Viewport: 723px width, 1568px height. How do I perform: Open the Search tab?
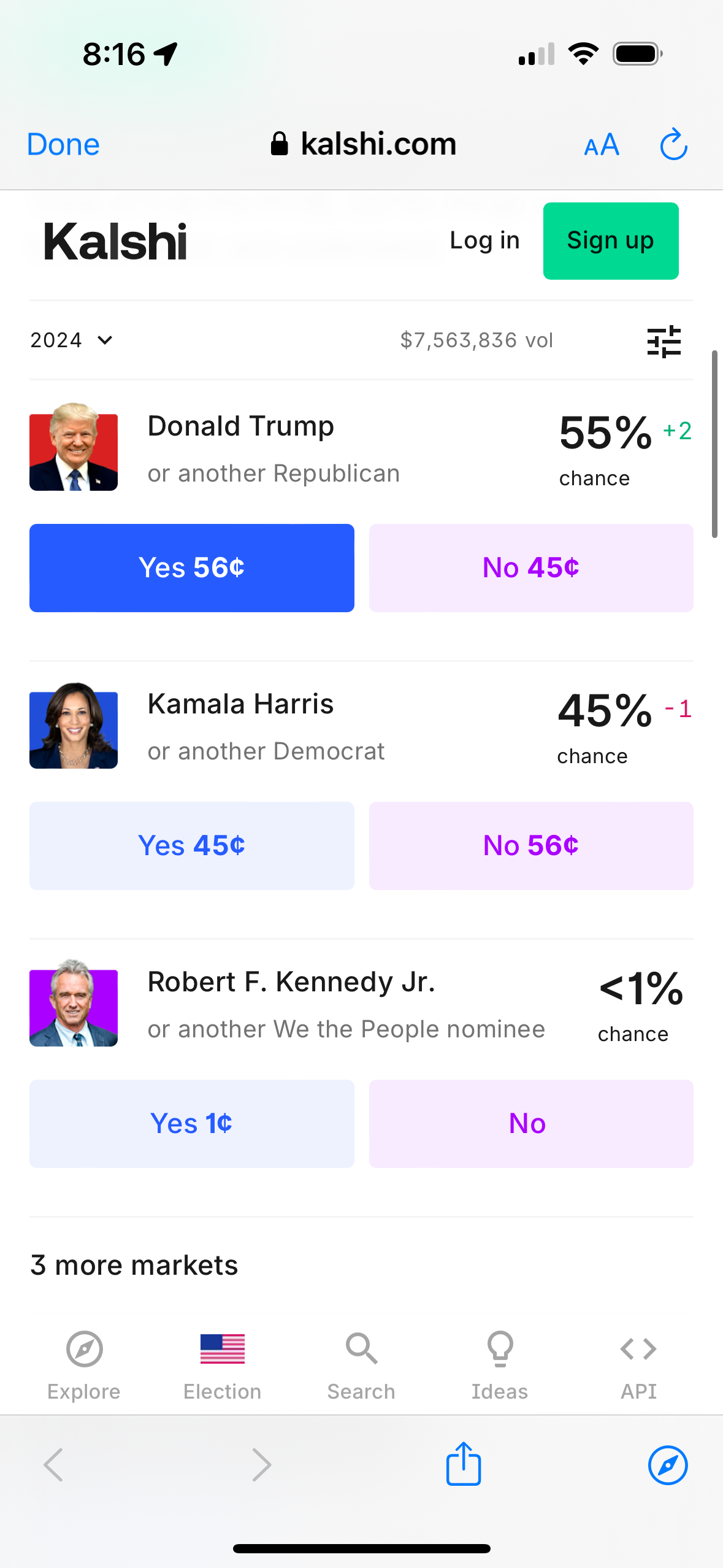pyautogui.click(x=361, y=1366)
